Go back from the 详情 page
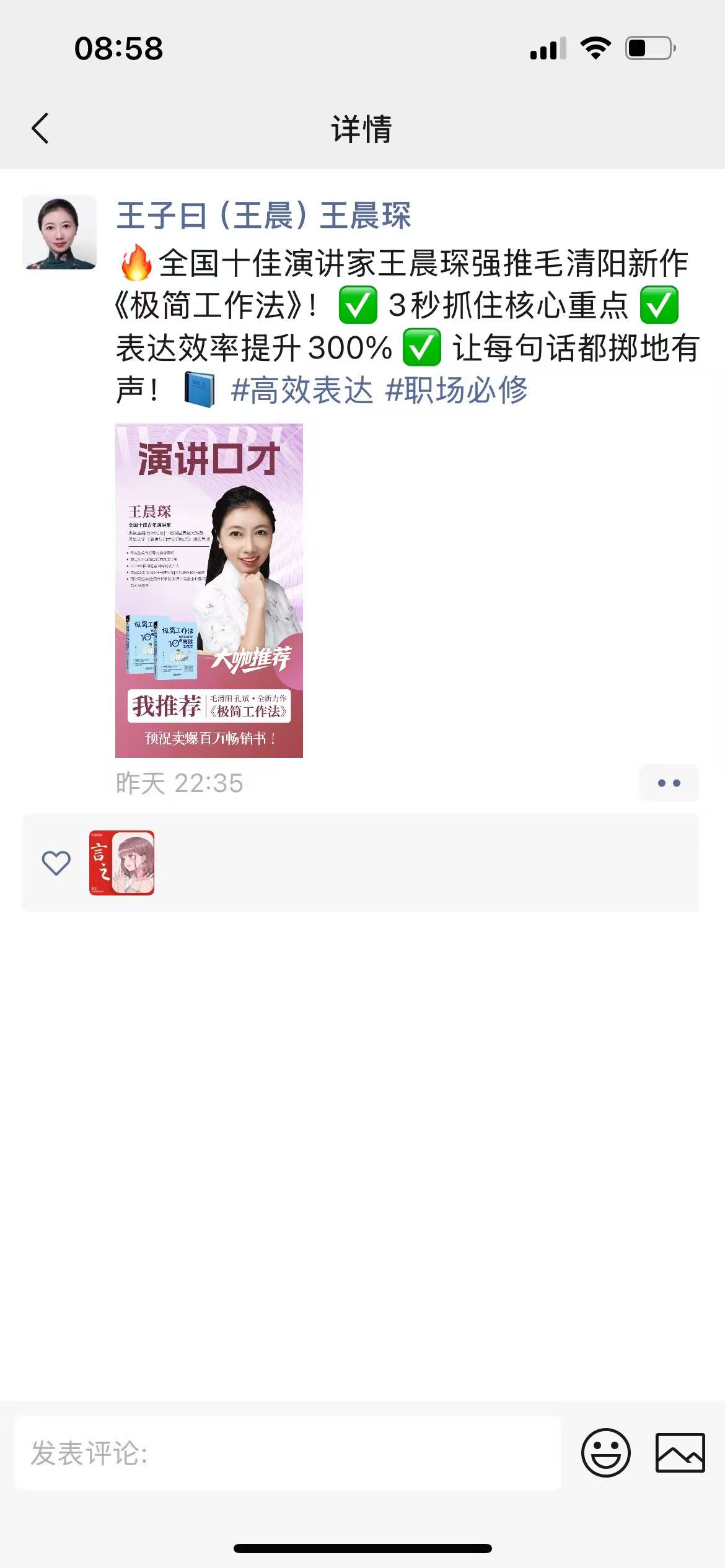 click(x=40, y=129)
